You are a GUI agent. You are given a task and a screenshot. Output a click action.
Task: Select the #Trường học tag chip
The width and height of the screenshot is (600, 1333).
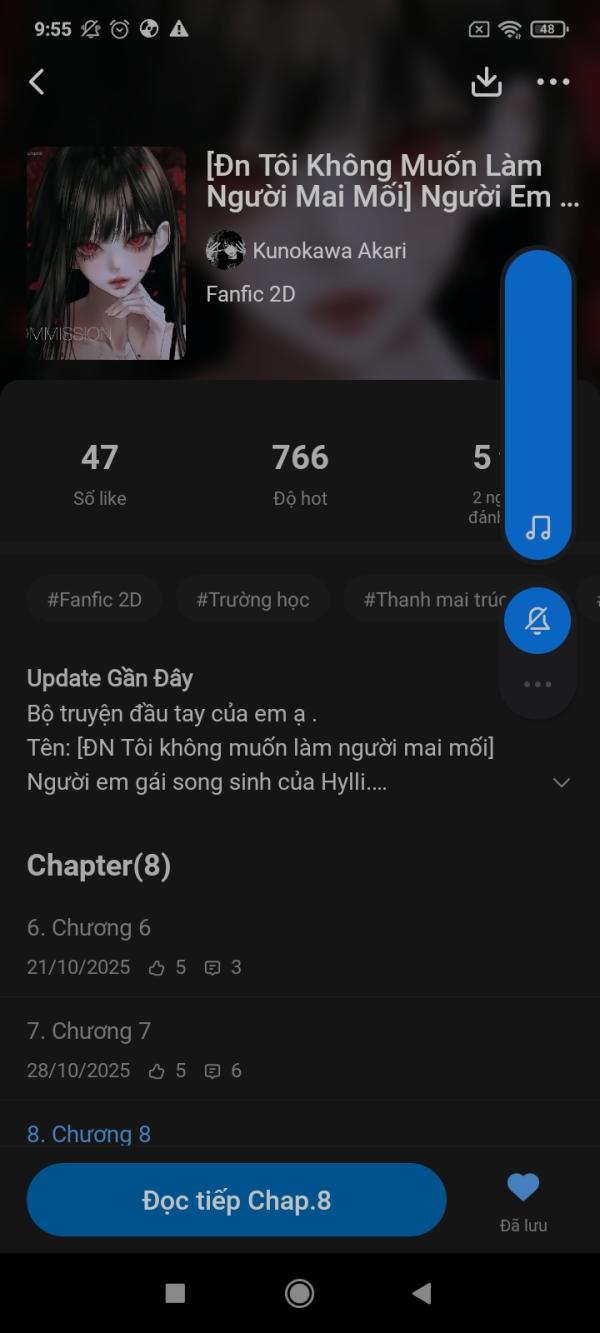[253, 600]
